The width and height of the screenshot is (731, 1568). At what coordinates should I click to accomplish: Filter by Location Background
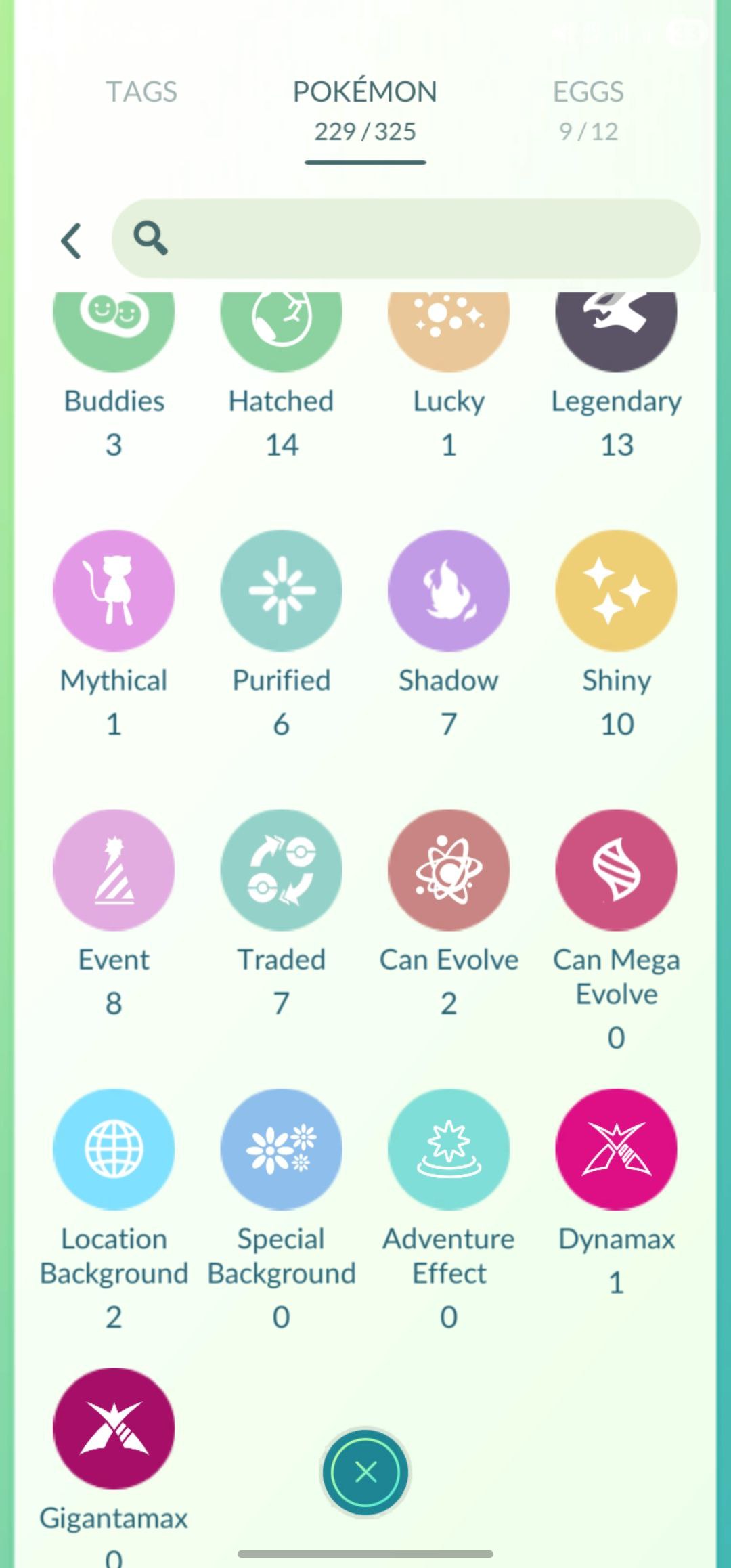coord(114,1149)
